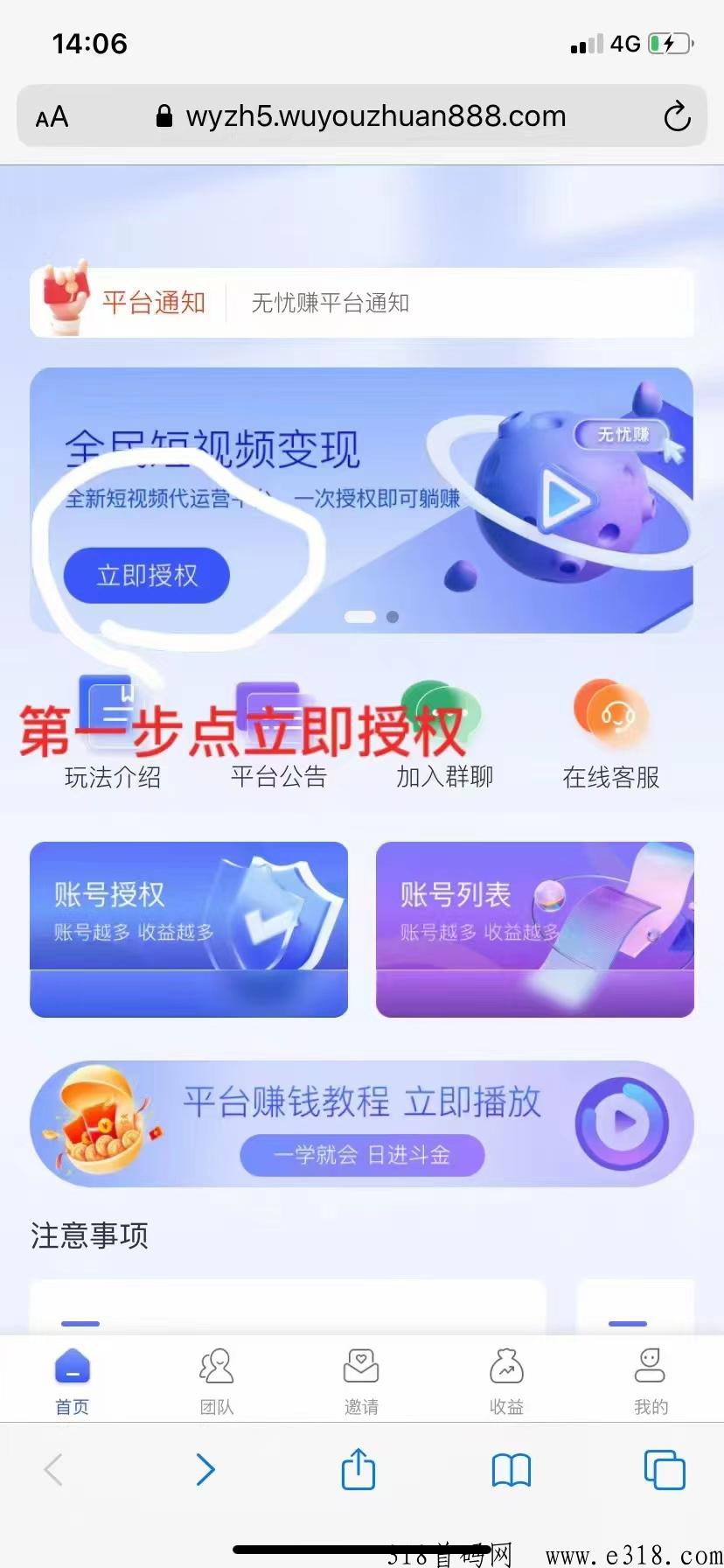This screenshot has height=1568, width=724.
Task: Switch to the 邀请 tab
Action: click(x=361, y=1382)
